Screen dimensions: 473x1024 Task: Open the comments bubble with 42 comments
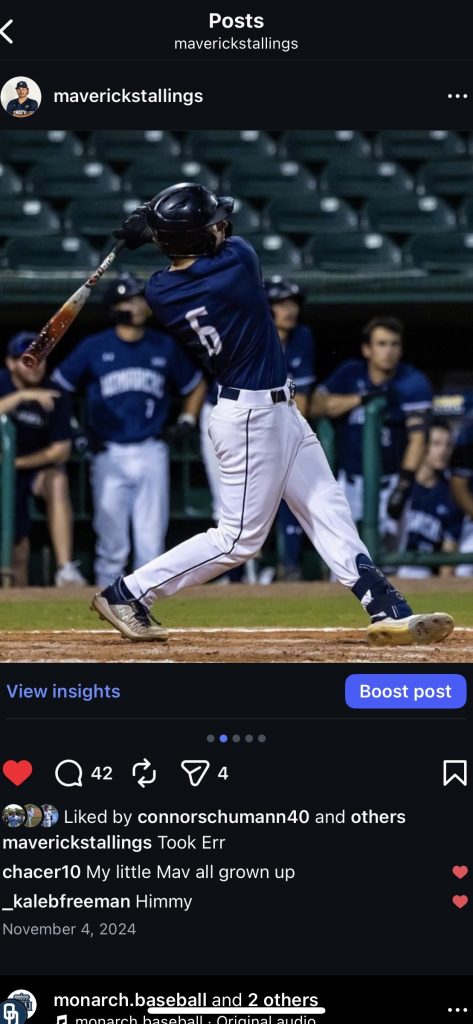coord(69,774)
